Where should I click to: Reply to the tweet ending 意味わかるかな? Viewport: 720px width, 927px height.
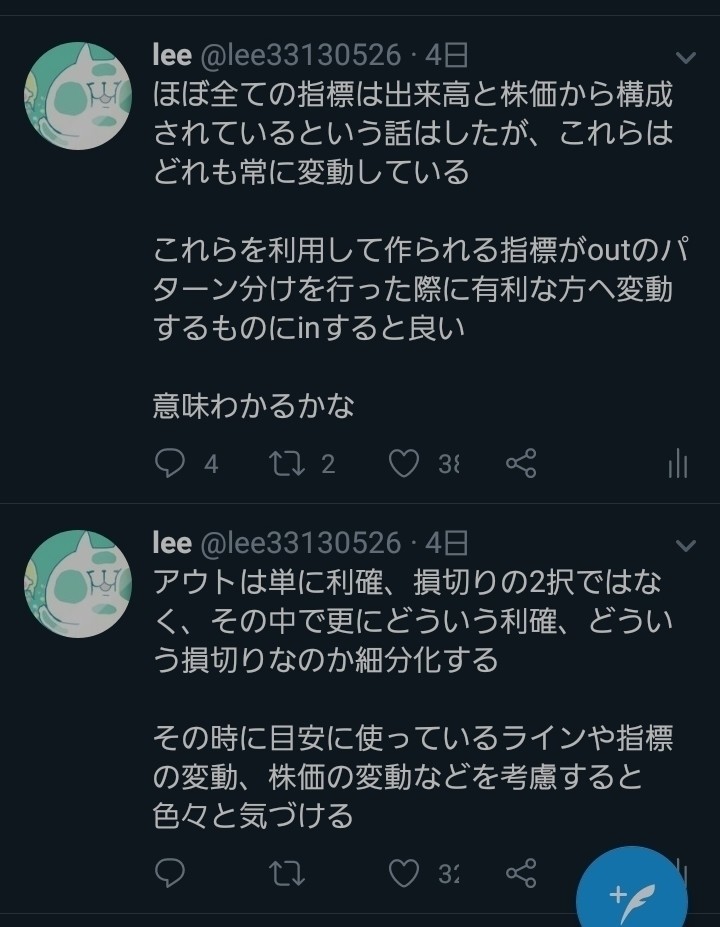[172, 463]
